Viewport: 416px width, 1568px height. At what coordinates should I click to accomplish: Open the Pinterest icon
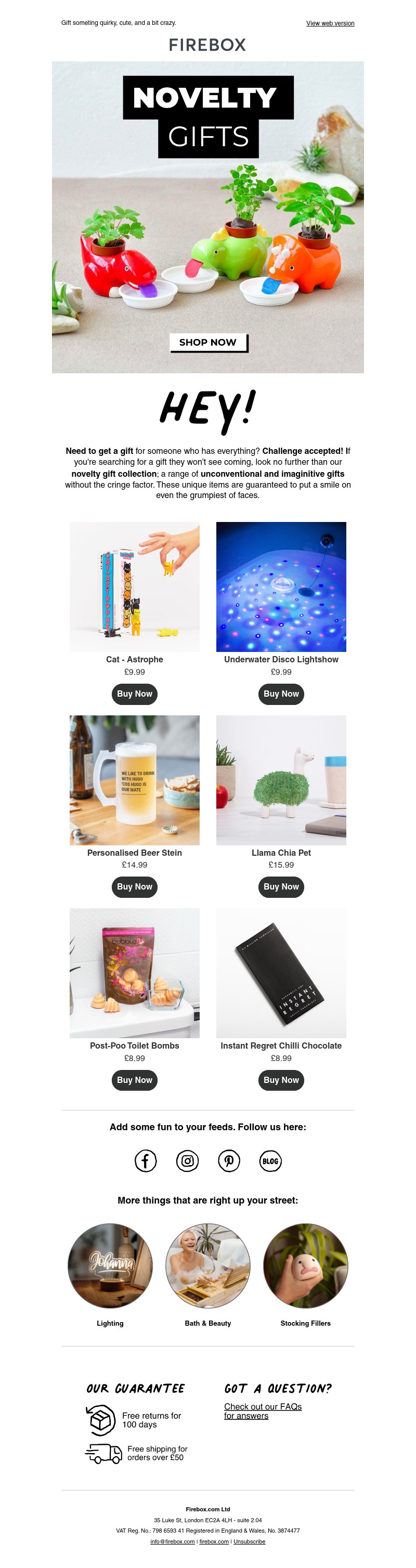(229, 1161)
